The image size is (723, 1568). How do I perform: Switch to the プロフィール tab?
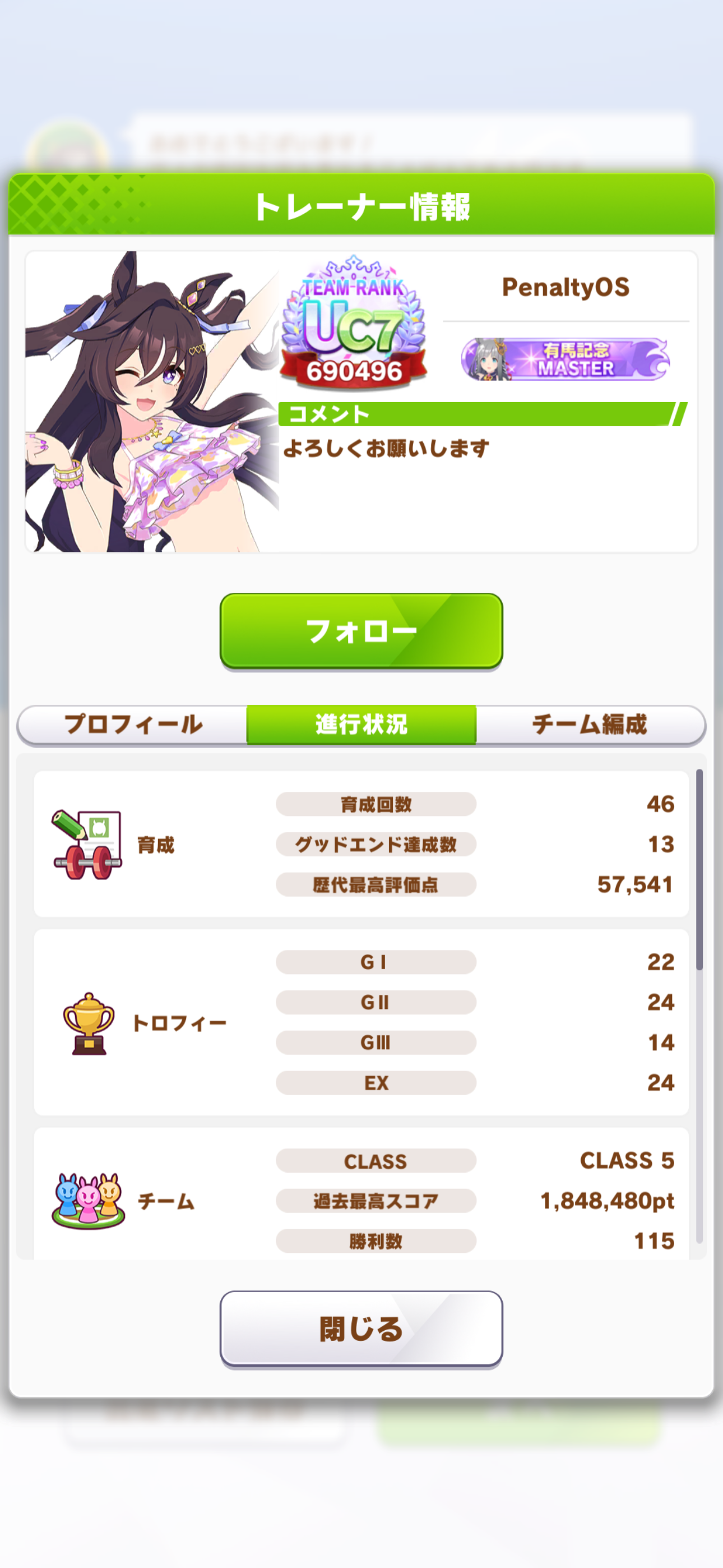click(x=133, y=725)
